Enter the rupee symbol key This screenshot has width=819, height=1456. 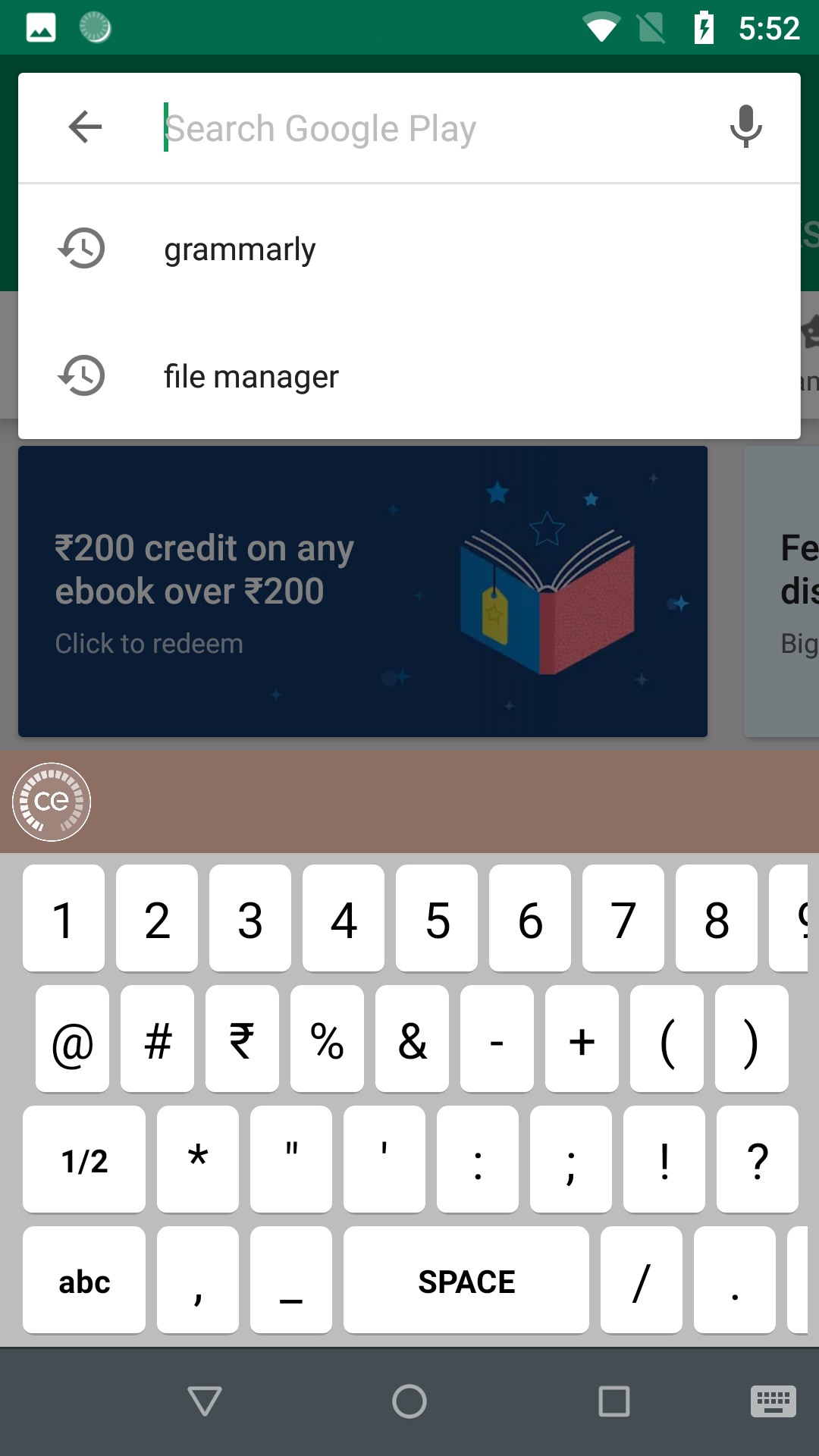242,1039
